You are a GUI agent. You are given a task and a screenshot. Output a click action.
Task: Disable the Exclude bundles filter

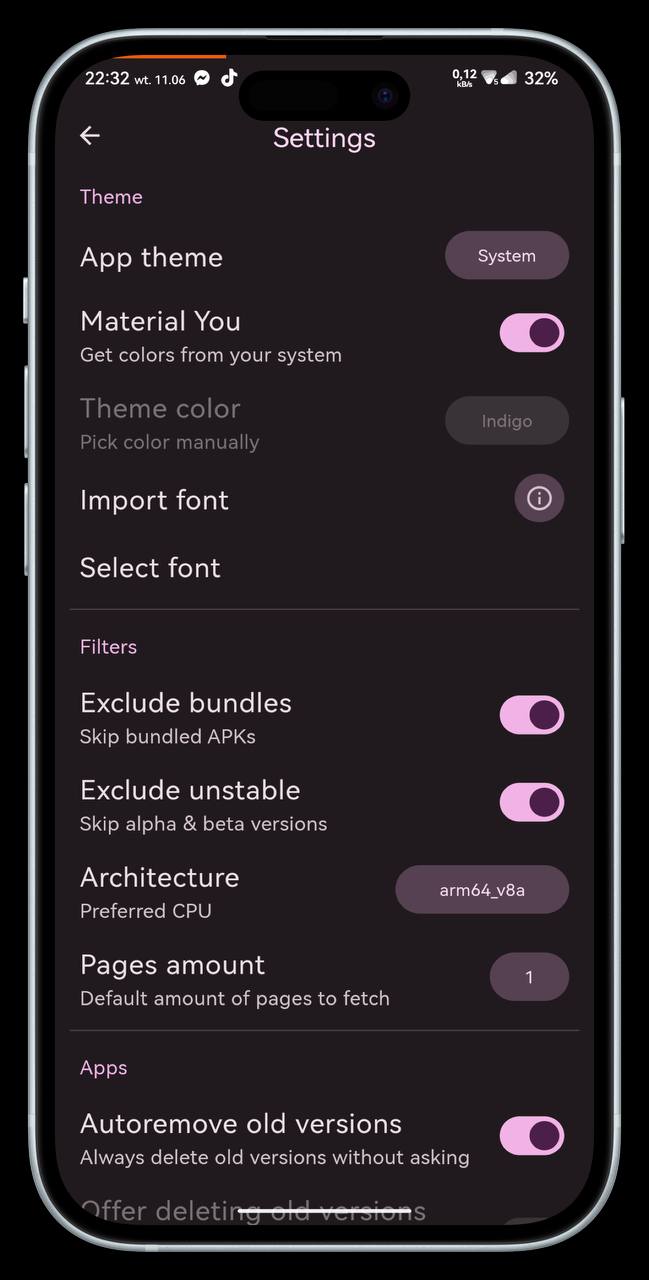(531, 715)
